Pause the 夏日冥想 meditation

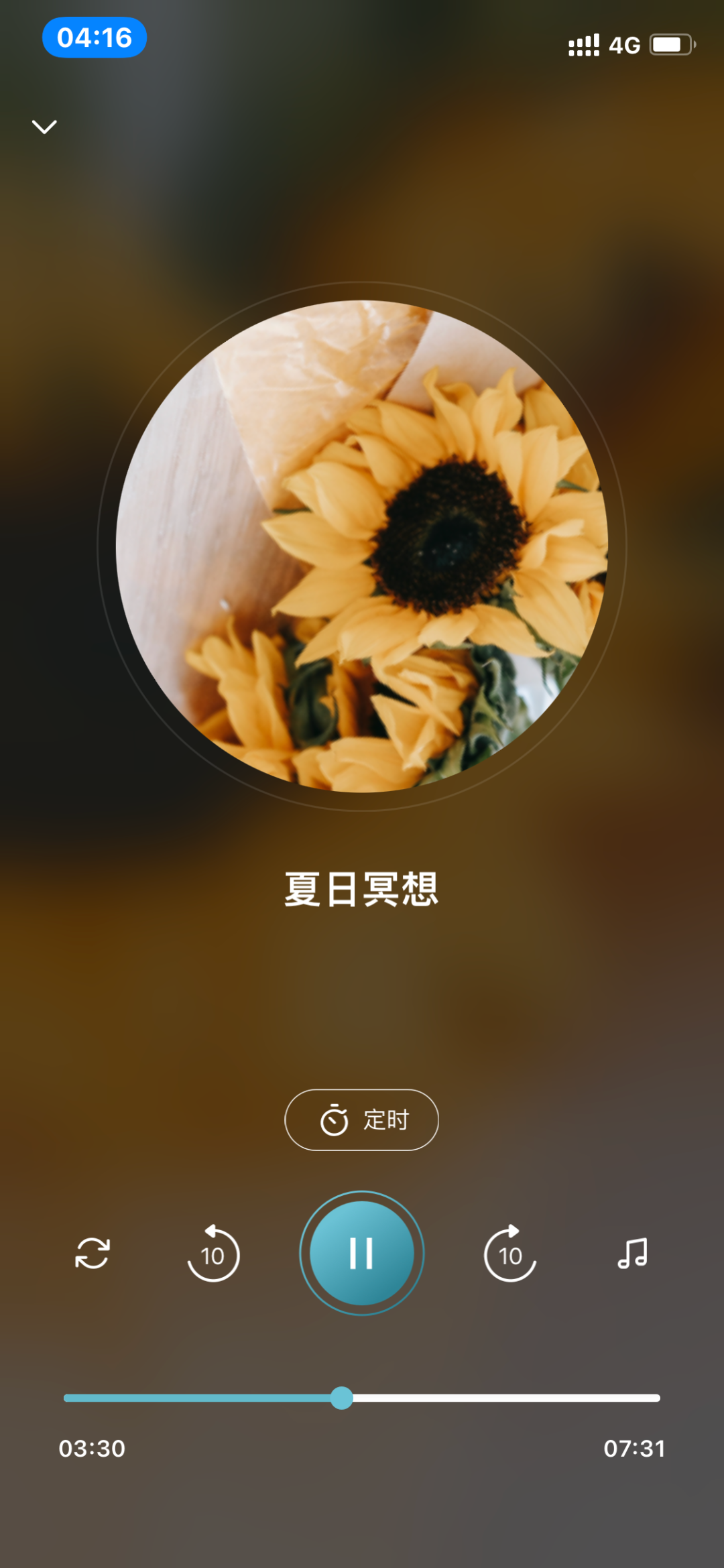point(362,1253)
